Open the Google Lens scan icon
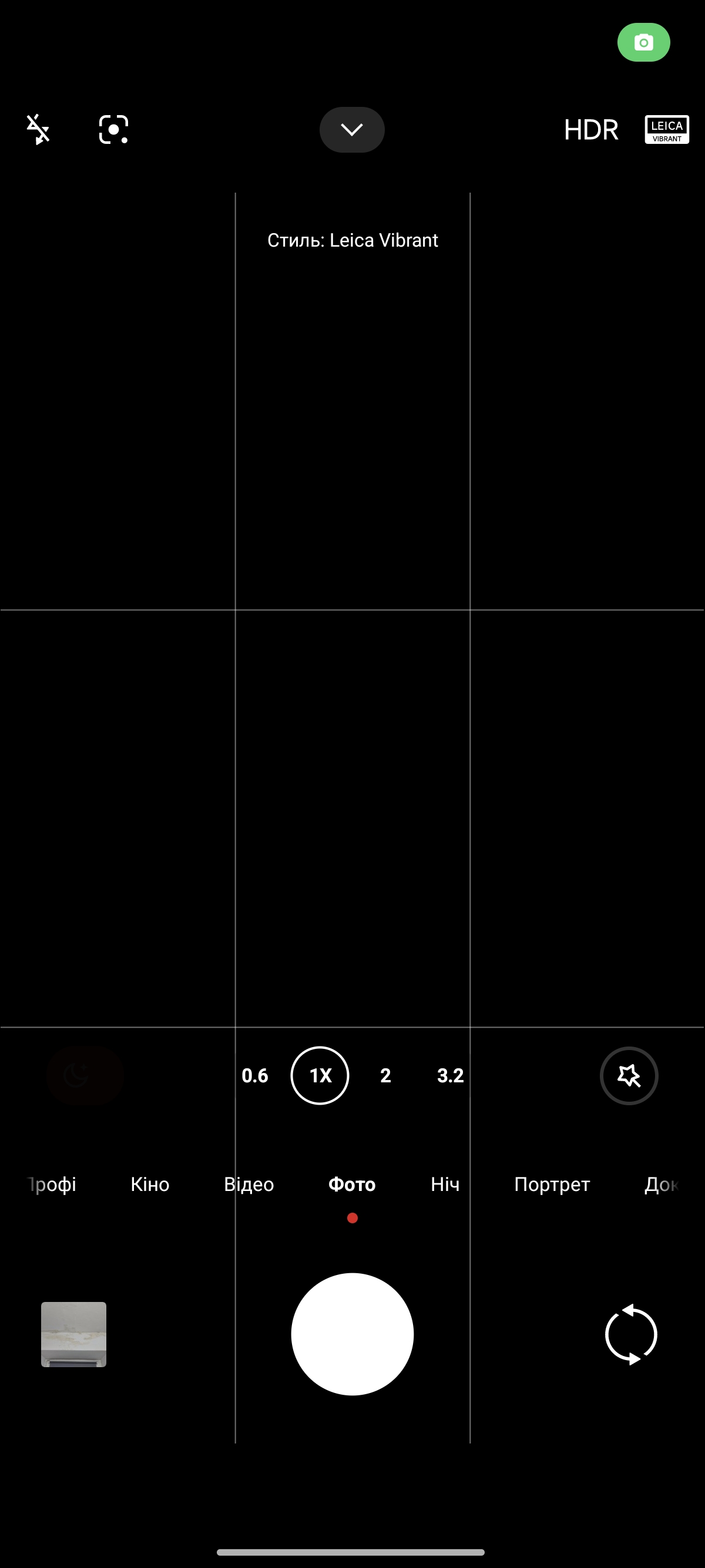 (x=113, y=129)
